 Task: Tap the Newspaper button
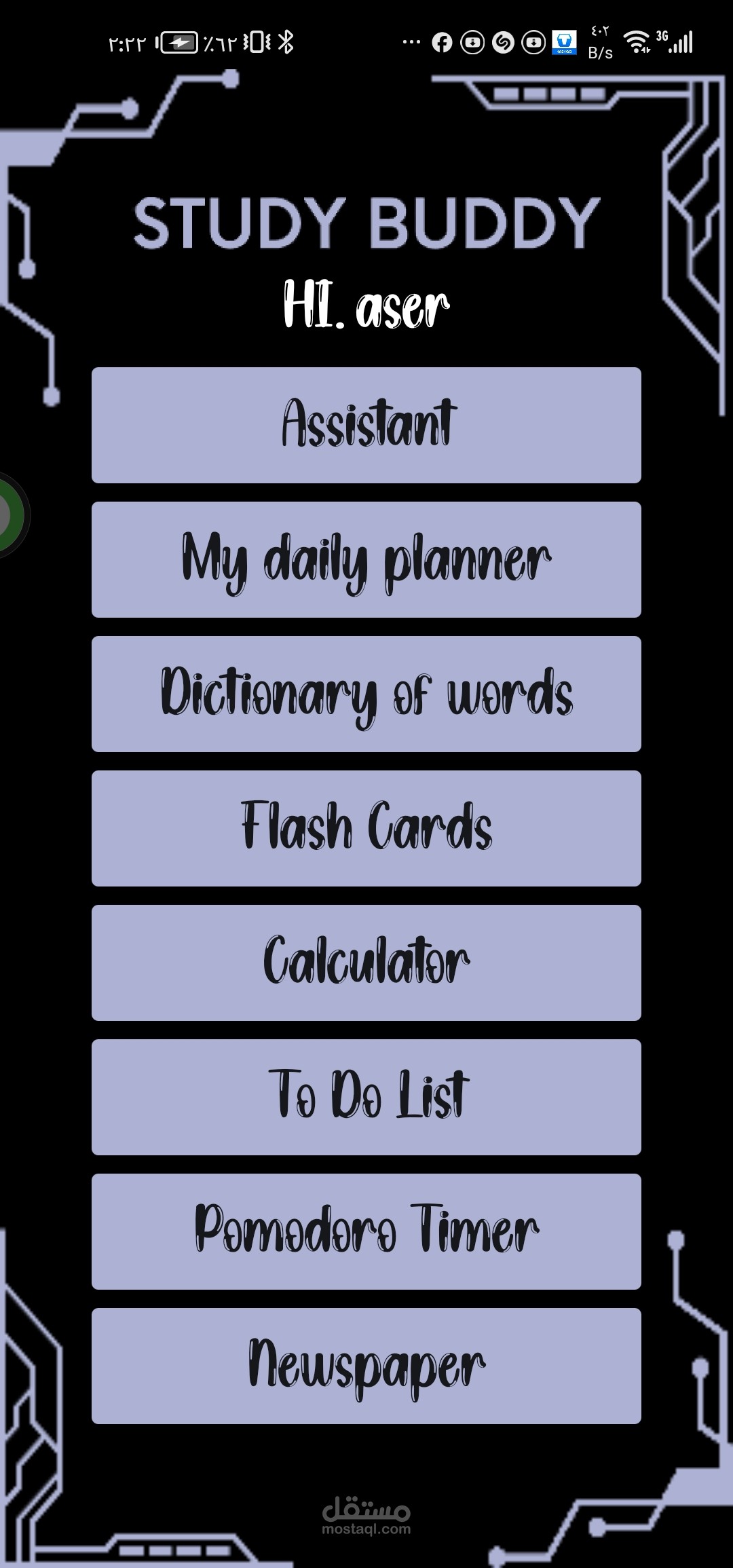(x=366, y=1366)
